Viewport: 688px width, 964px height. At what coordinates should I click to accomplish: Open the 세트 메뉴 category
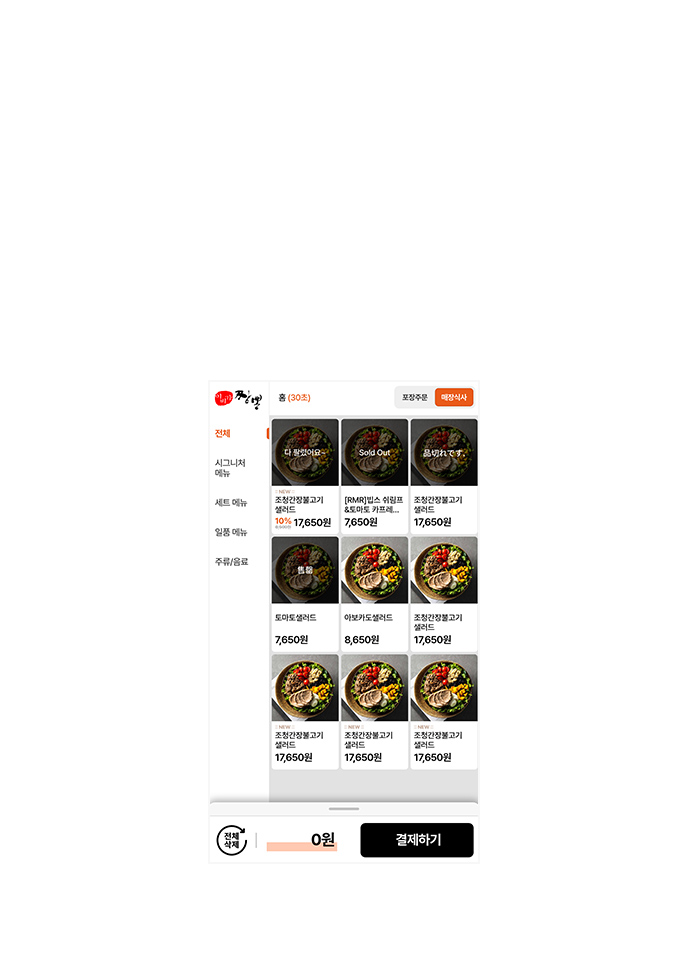pos(231,502)
